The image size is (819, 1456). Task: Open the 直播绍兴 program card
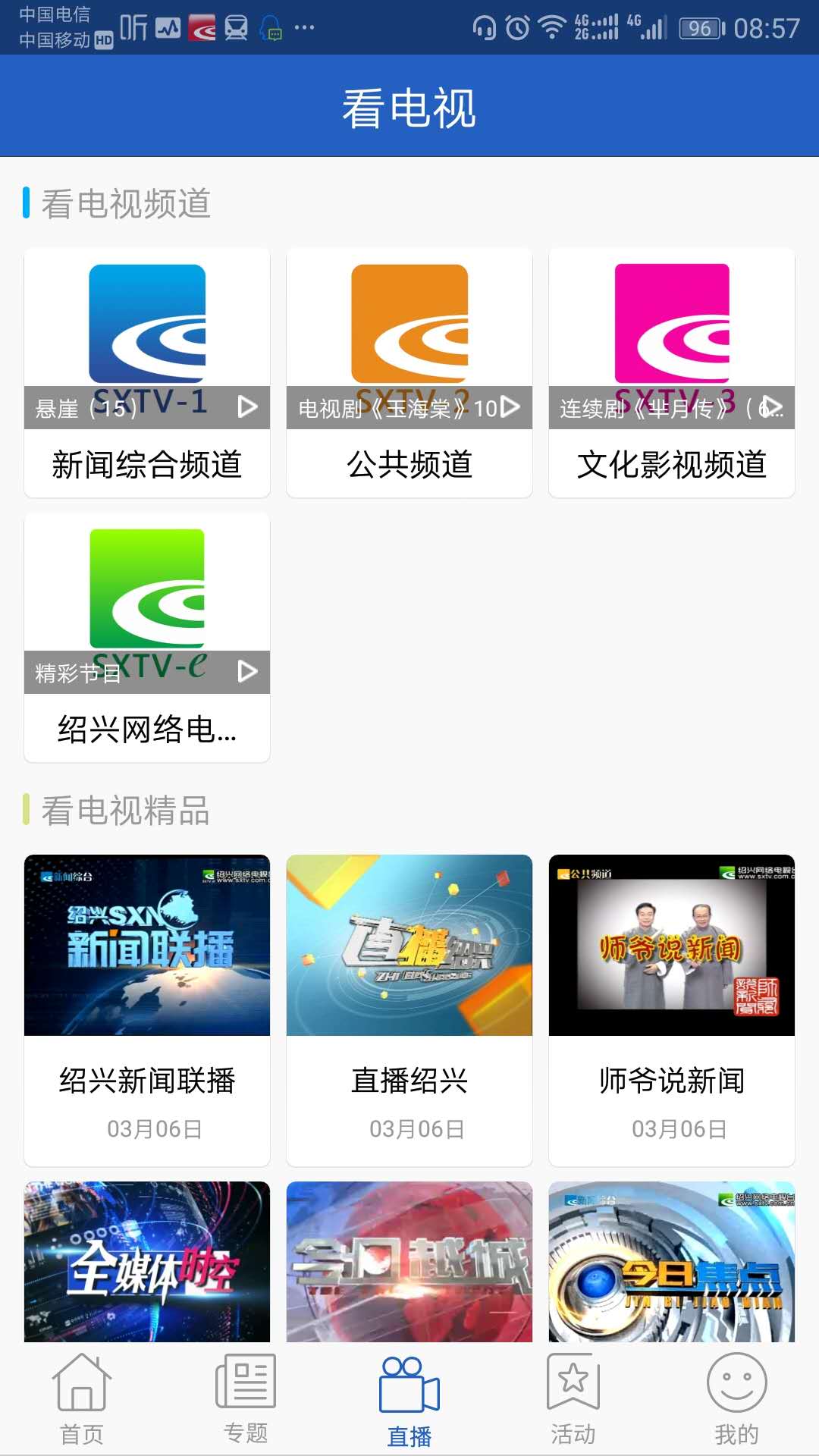pyautogui.click(x=409, y=1010)
